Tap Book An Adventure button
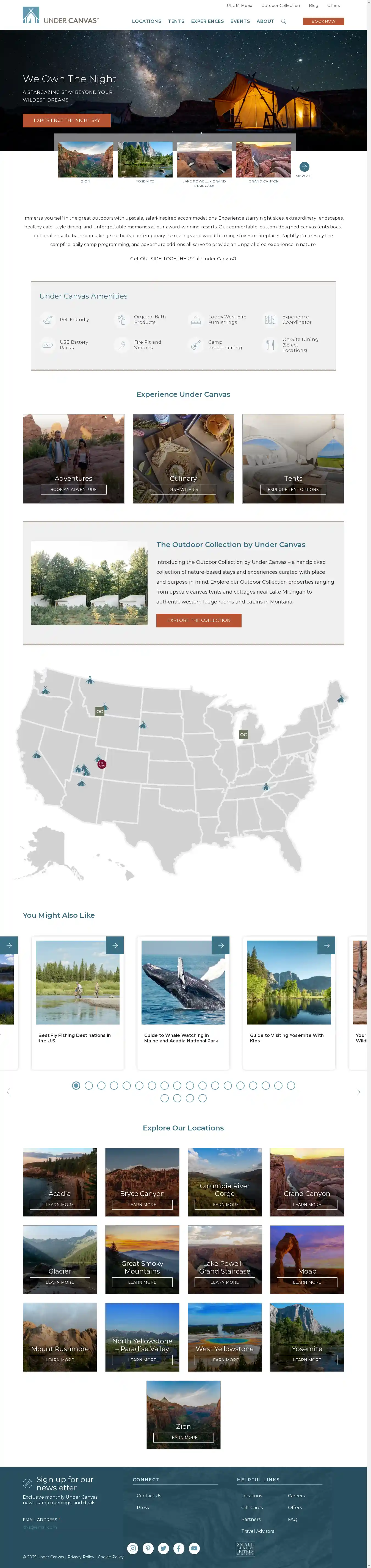This screenshot has height=1568, width=371. tap(74, 489)
